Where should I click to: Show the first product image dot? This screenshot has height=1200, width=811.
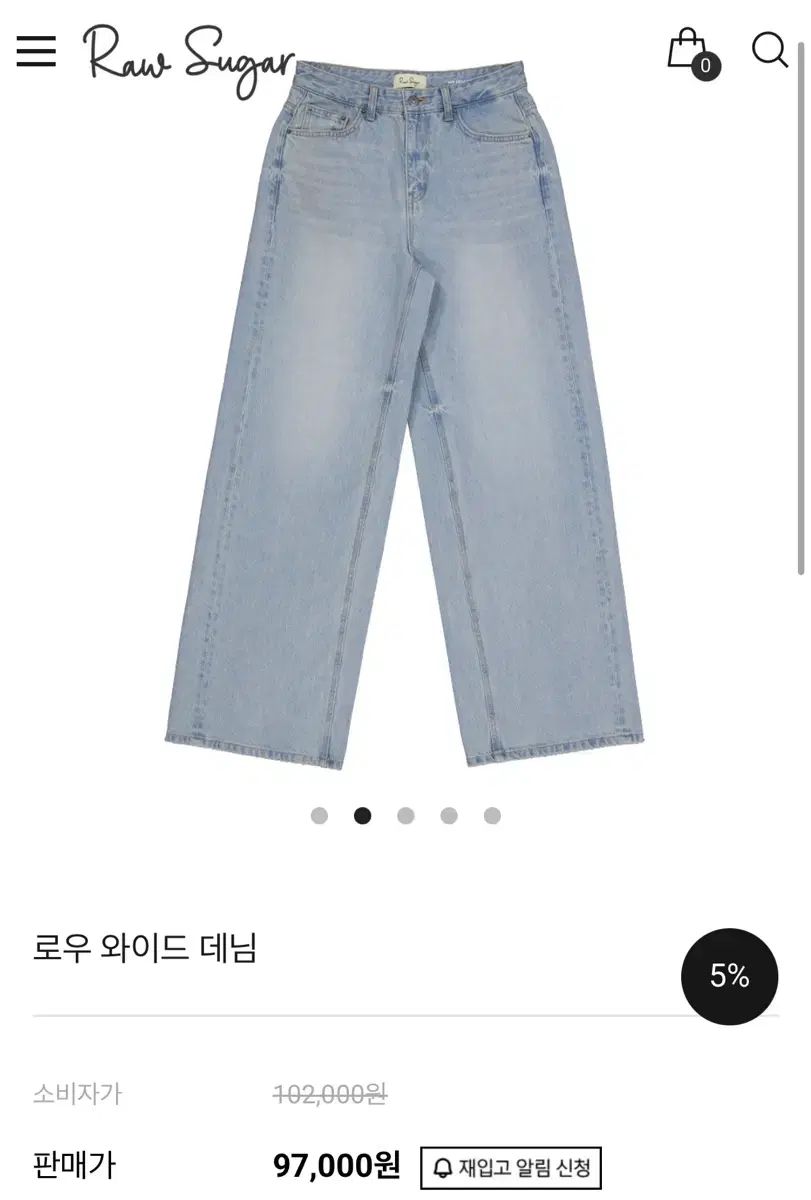[319, 816]
